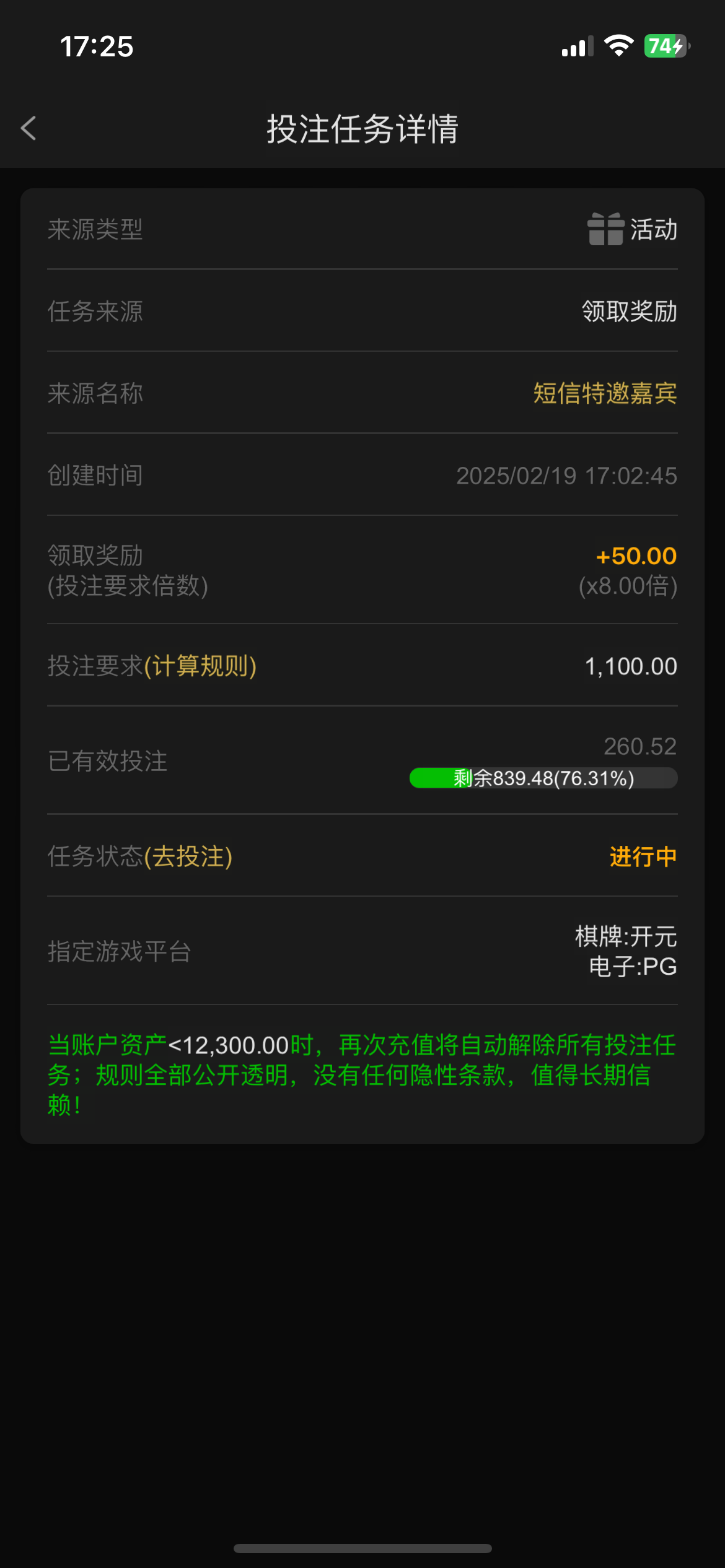Open the 短信特邀嘉宾 source name link
725x1568 pixels.
click(x=605, y=393)
